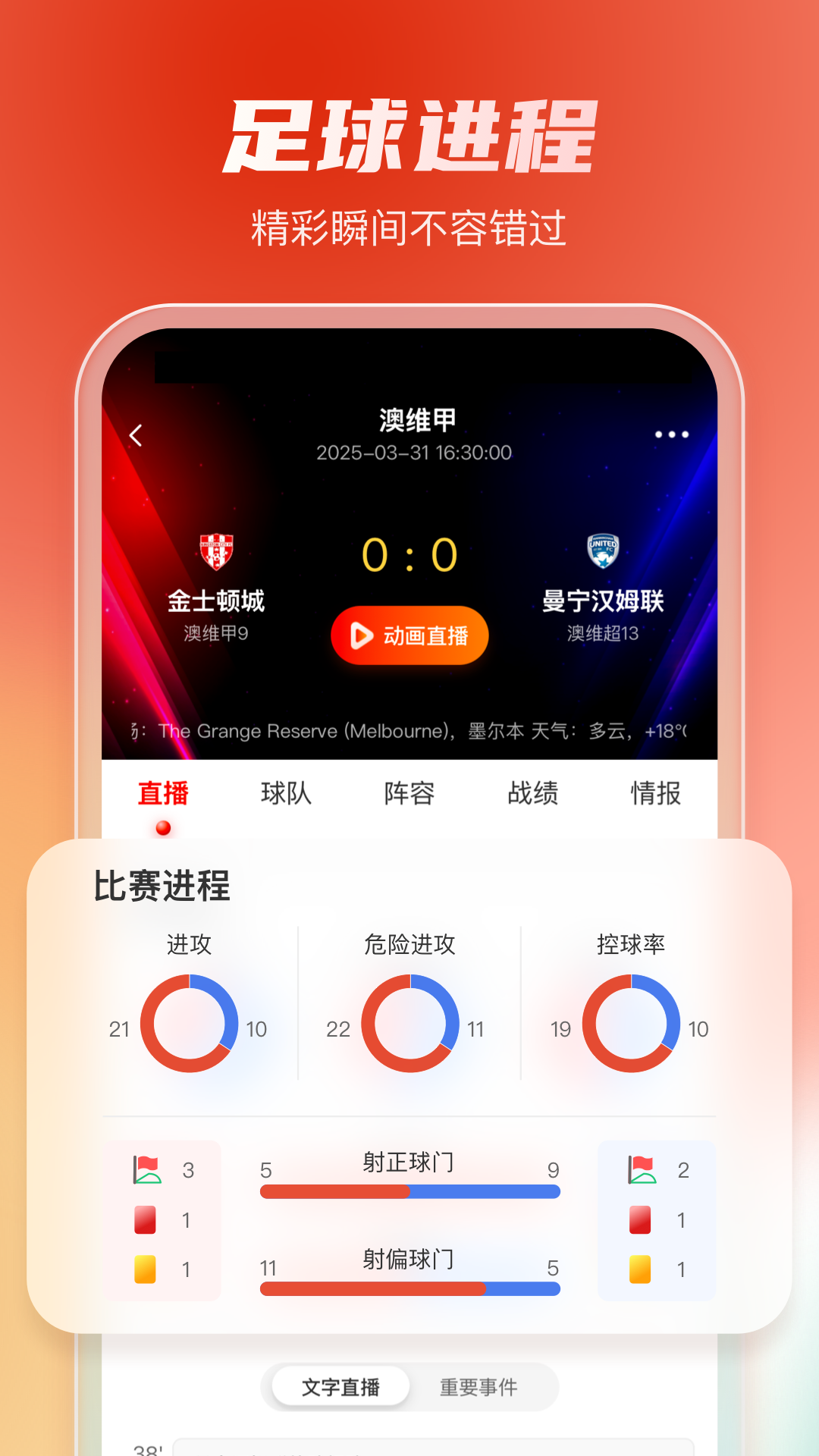Open the 情报 tab
The height and width of the screenshot is (1456, 819).
click(x=655, y=793)
